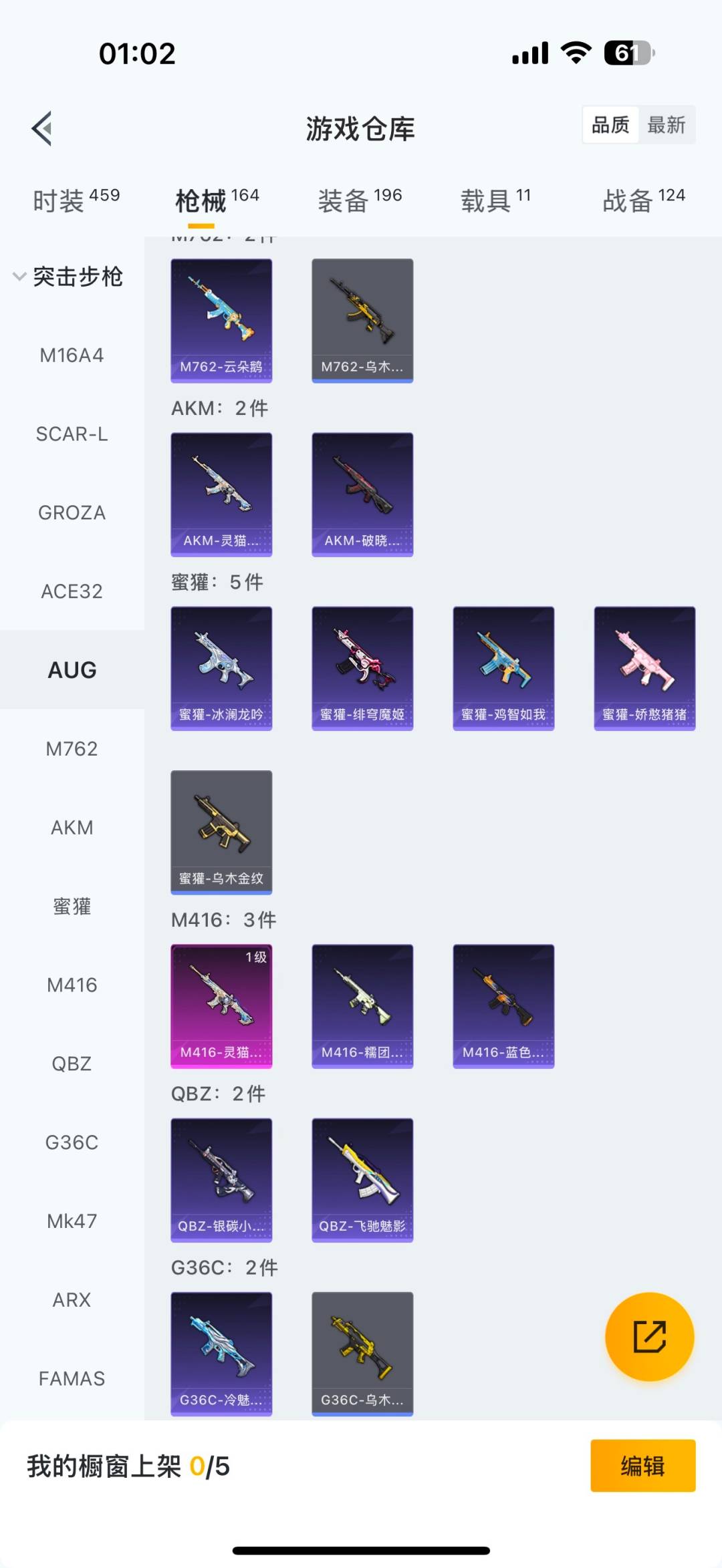Open the 载具 tab

point(495,200)
